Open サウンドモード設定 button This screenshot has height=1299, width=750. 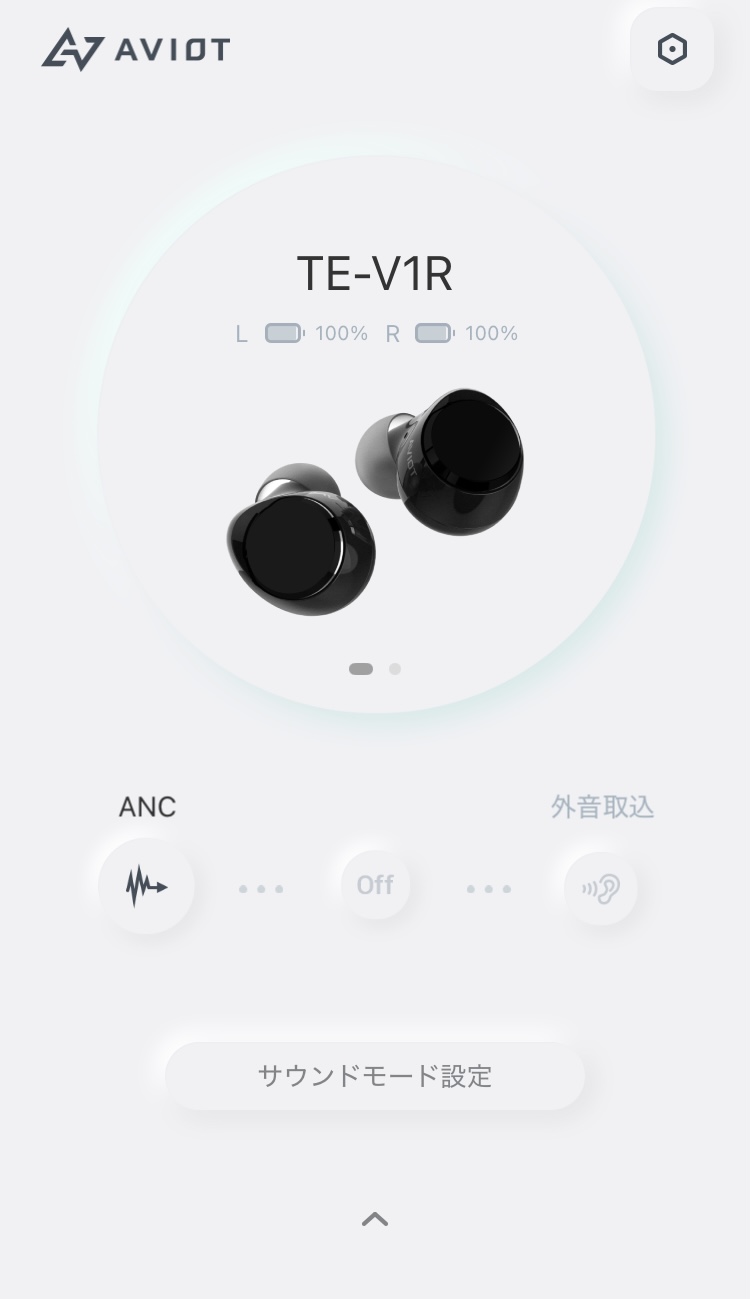coord(375,1076)
